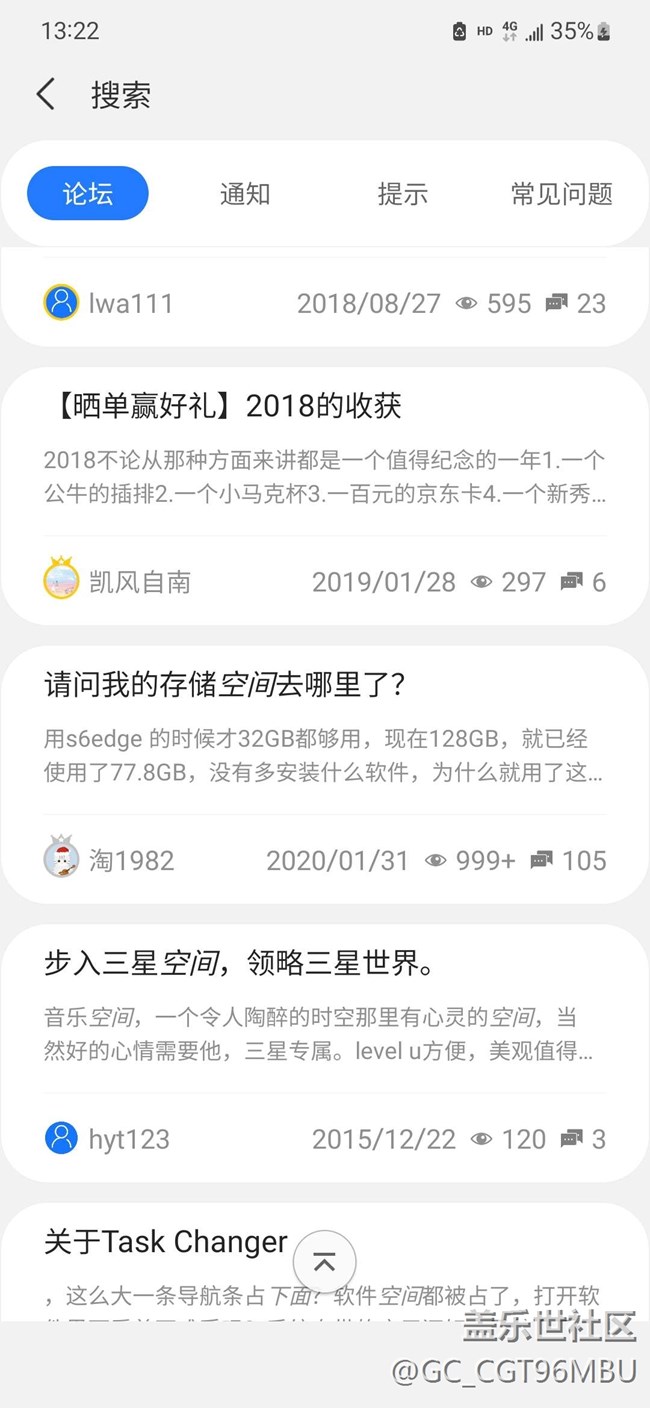Switch to the 通知 tab
The width and height of the screenshot is (650, 1408).
click(245, 194)
